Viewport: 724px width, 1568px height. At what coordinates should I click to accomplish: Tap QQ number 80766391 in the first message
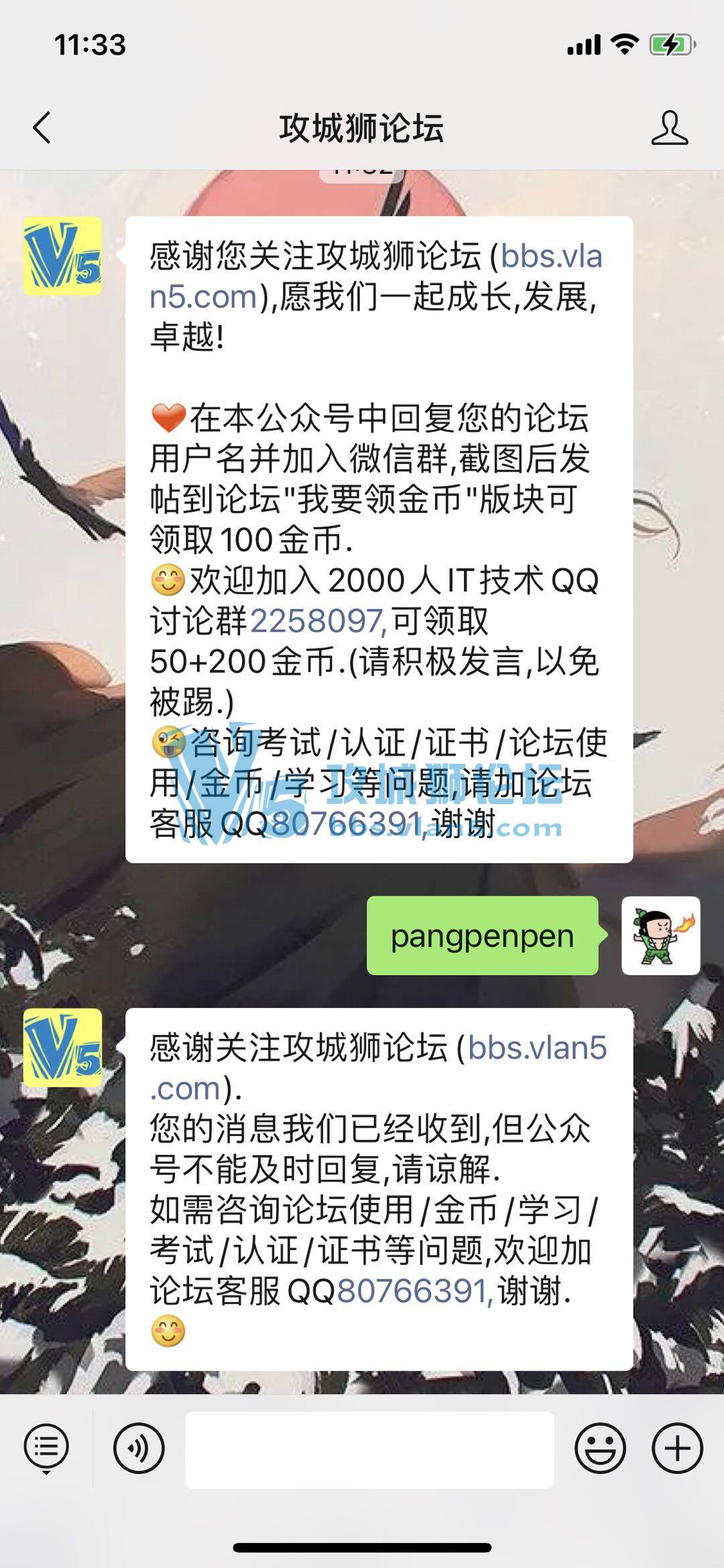click(x=347, y=824)
